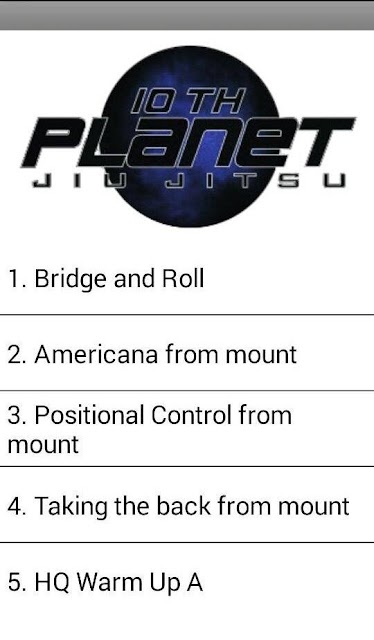Open HQ Warm Up A

coord(187,582)
